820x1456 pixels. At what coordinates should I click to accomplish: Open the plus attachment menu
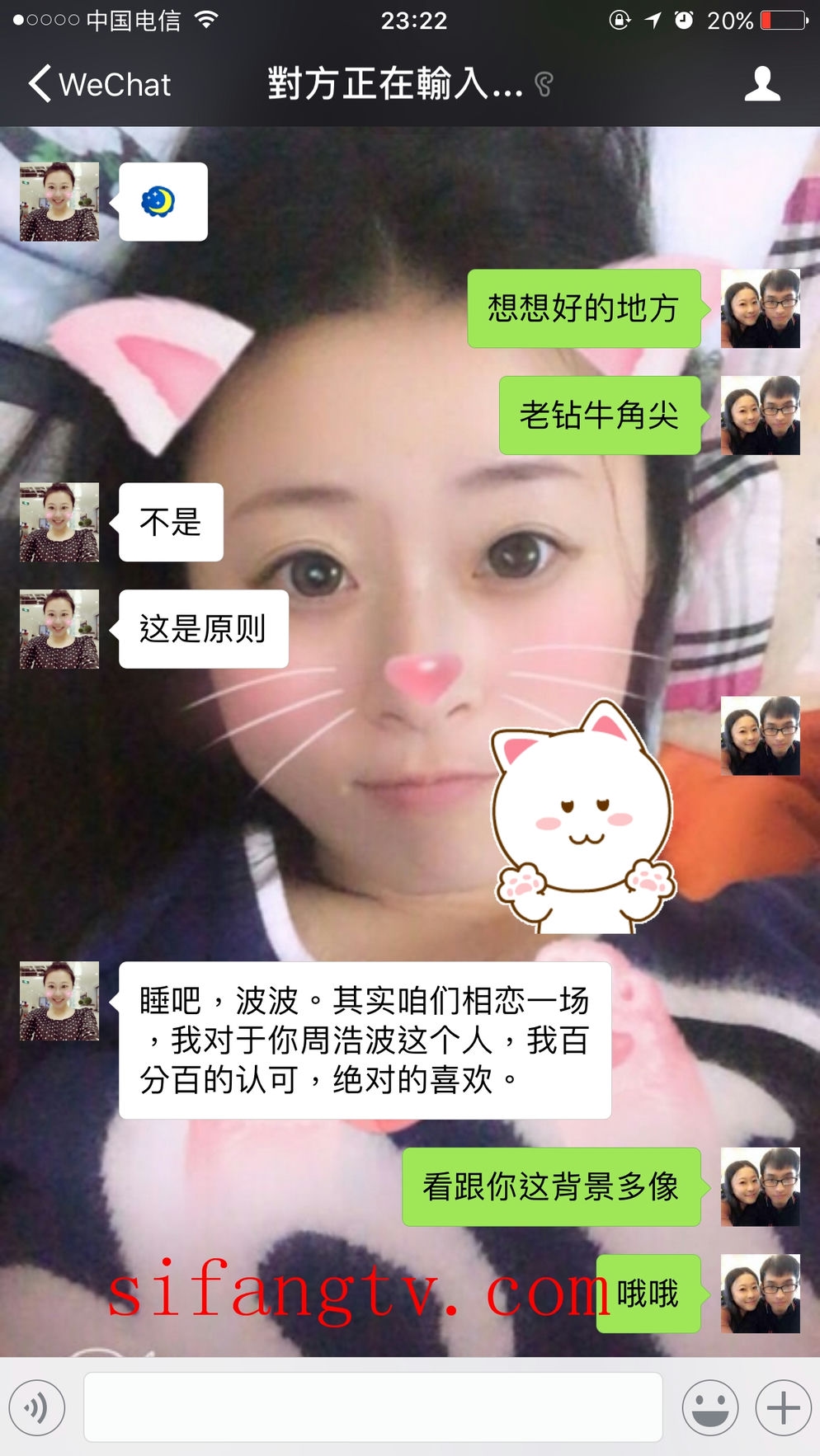(x=783, y=1407)
